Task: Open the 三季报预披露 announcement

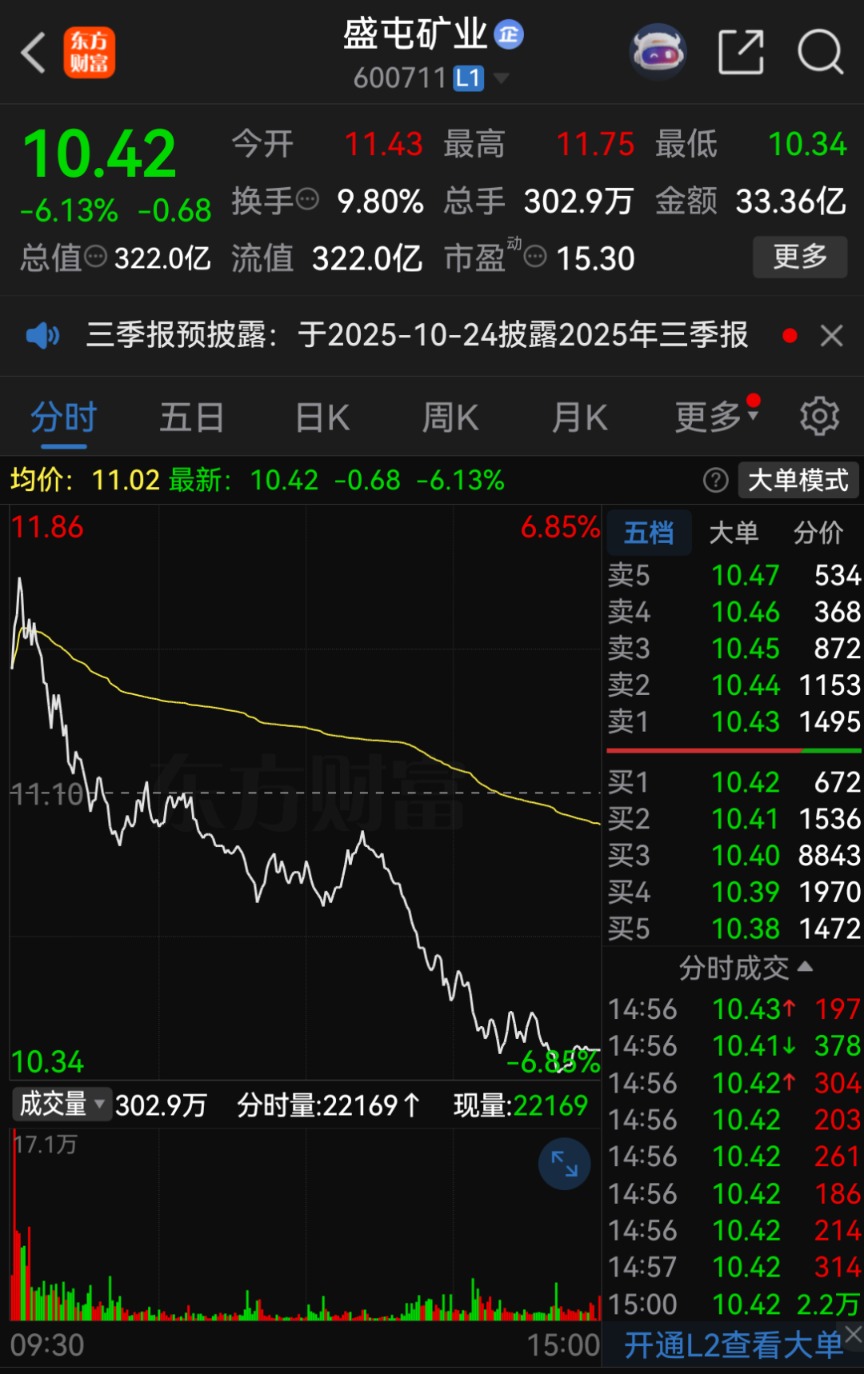Action: [x=416, y=335]
